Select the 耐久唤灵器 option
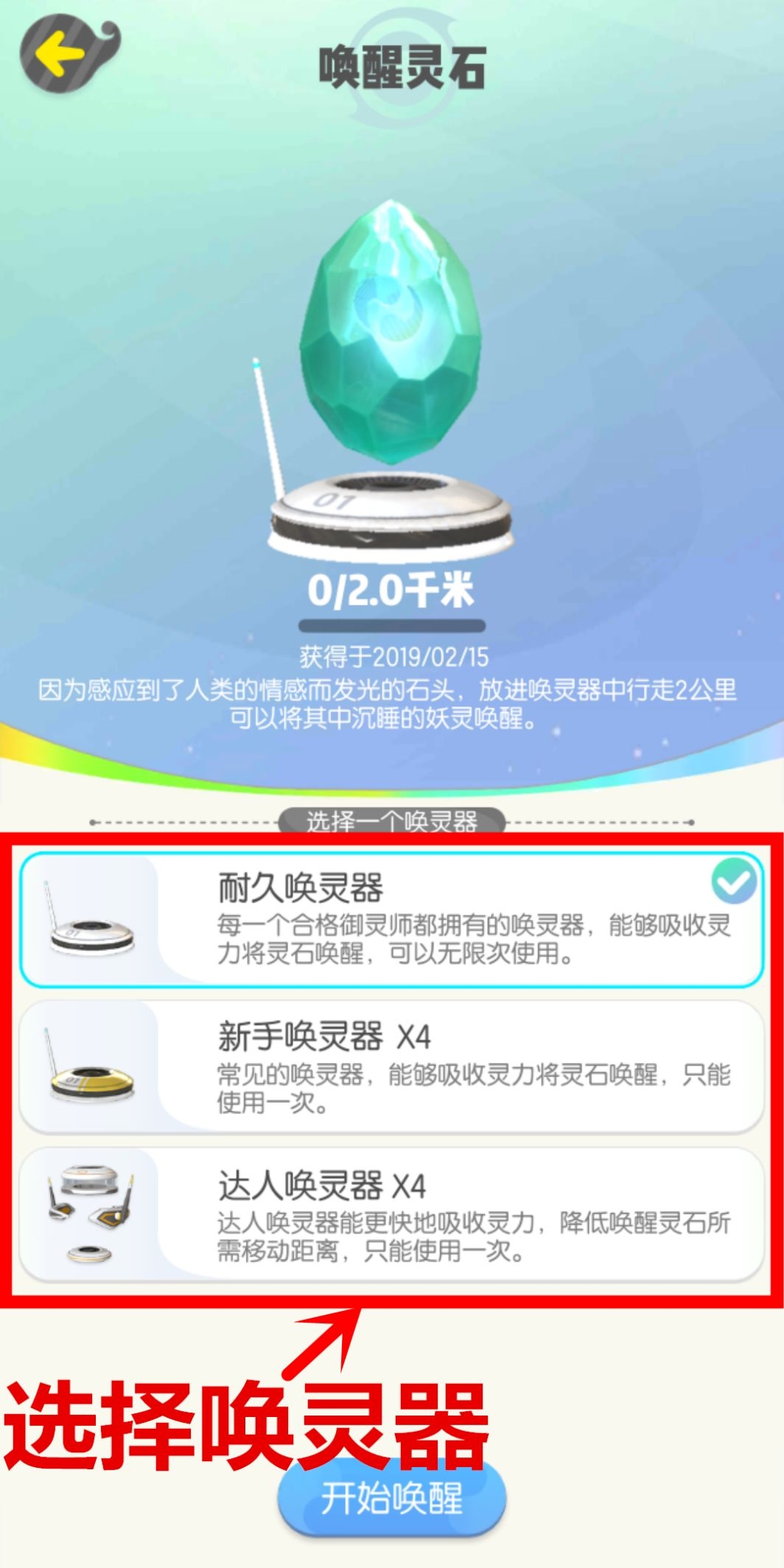 point(391,919)
